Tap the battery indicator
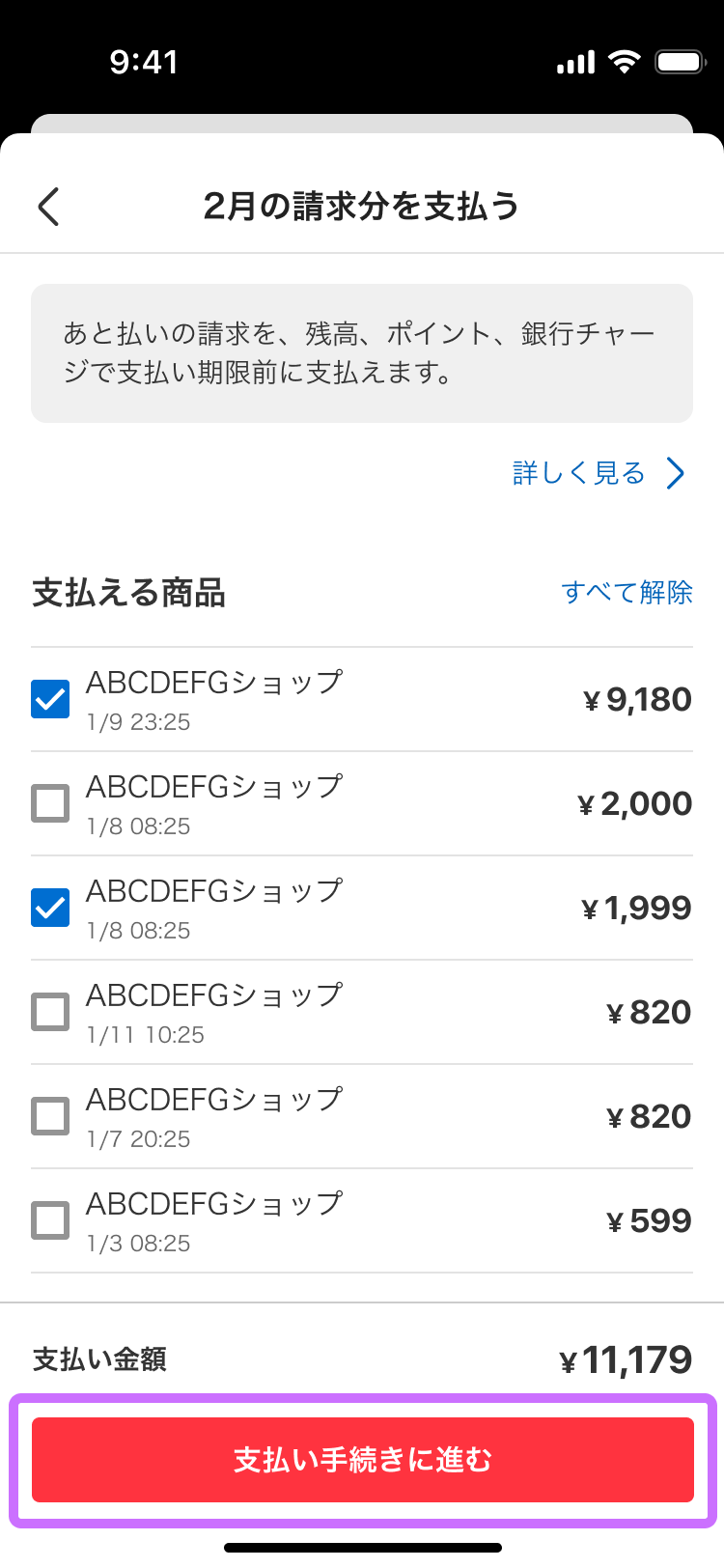 coord(679,61)
